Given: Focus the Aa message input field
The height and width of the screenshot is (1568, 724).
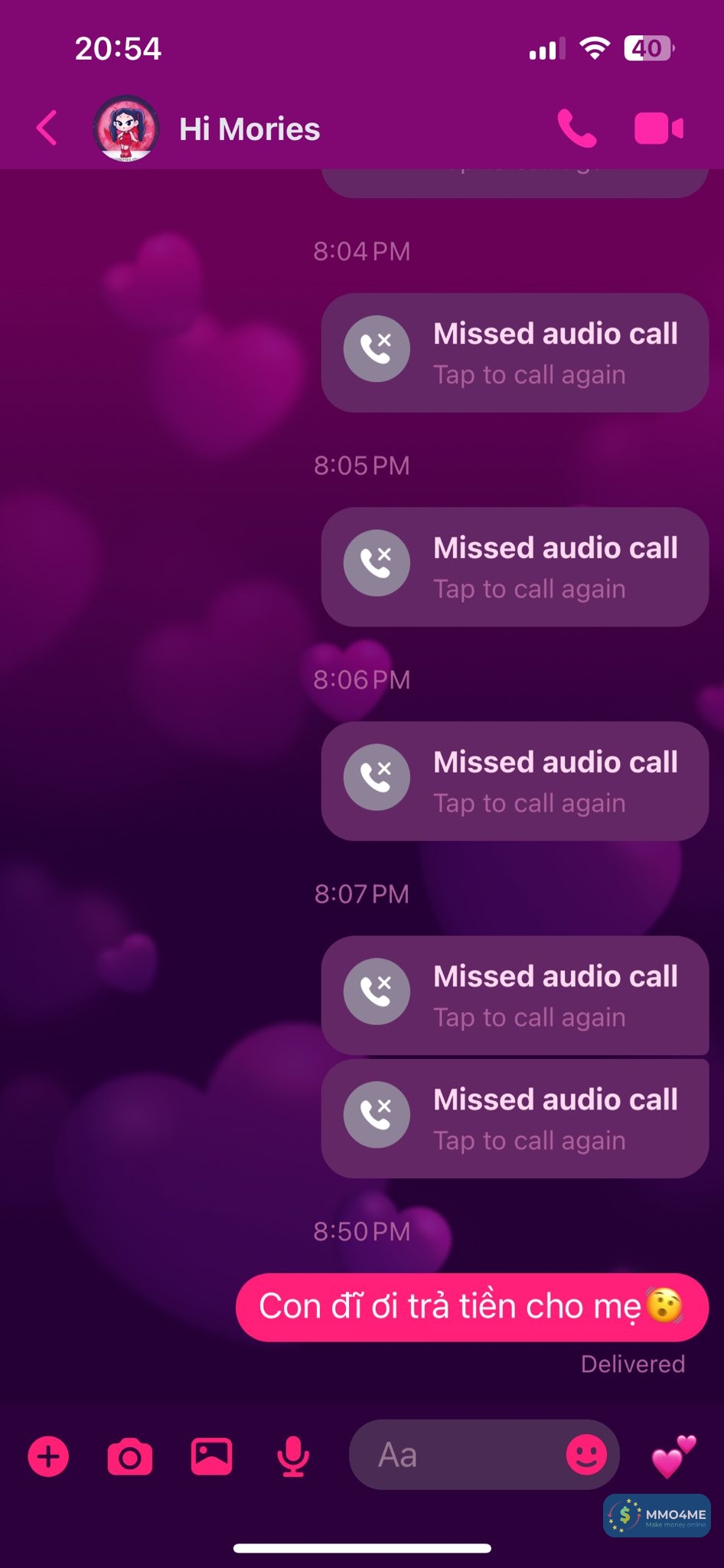Looking at the screenshot, I should click(x=459, y=1455).
